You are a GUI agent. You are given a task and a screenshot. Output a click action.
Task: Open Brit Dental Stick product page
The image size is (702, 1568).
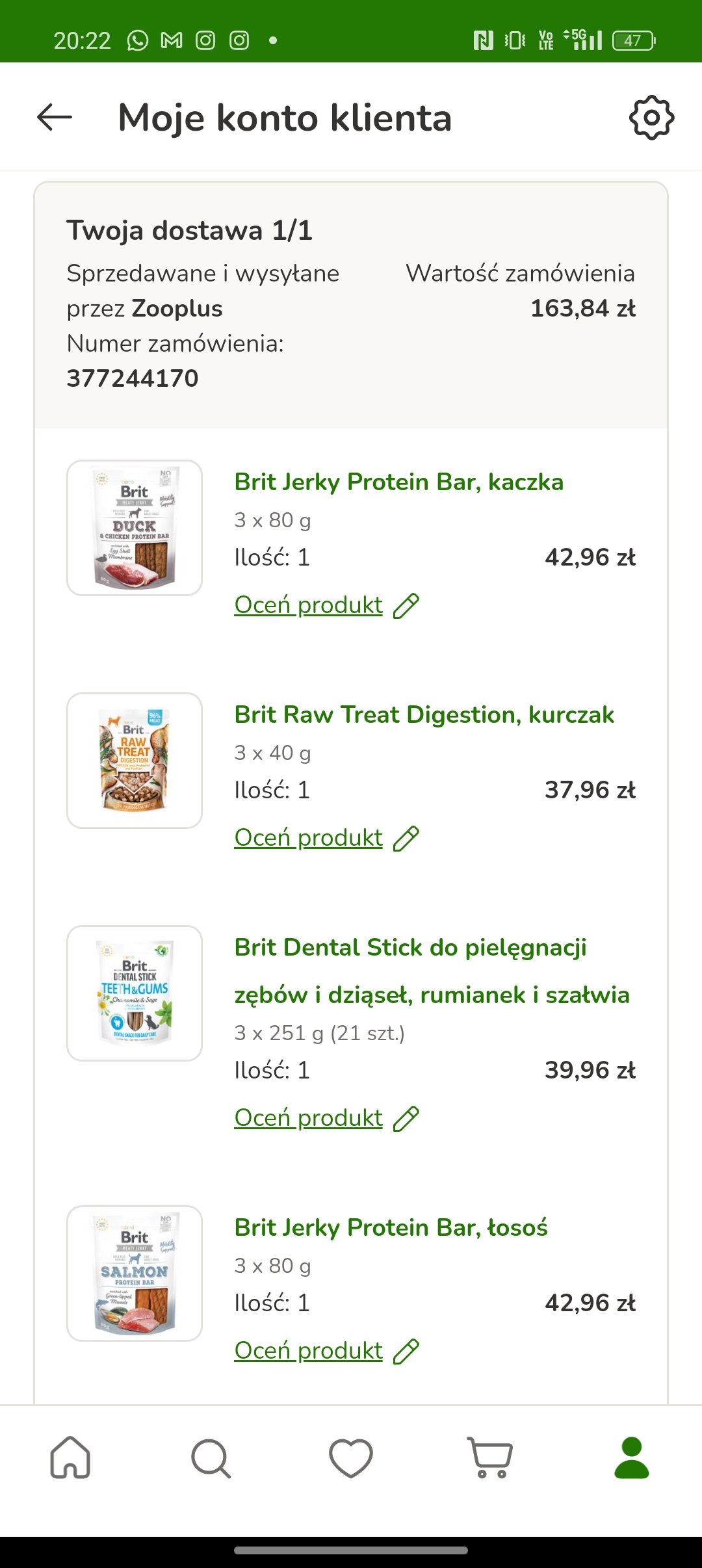coord(432,971)
